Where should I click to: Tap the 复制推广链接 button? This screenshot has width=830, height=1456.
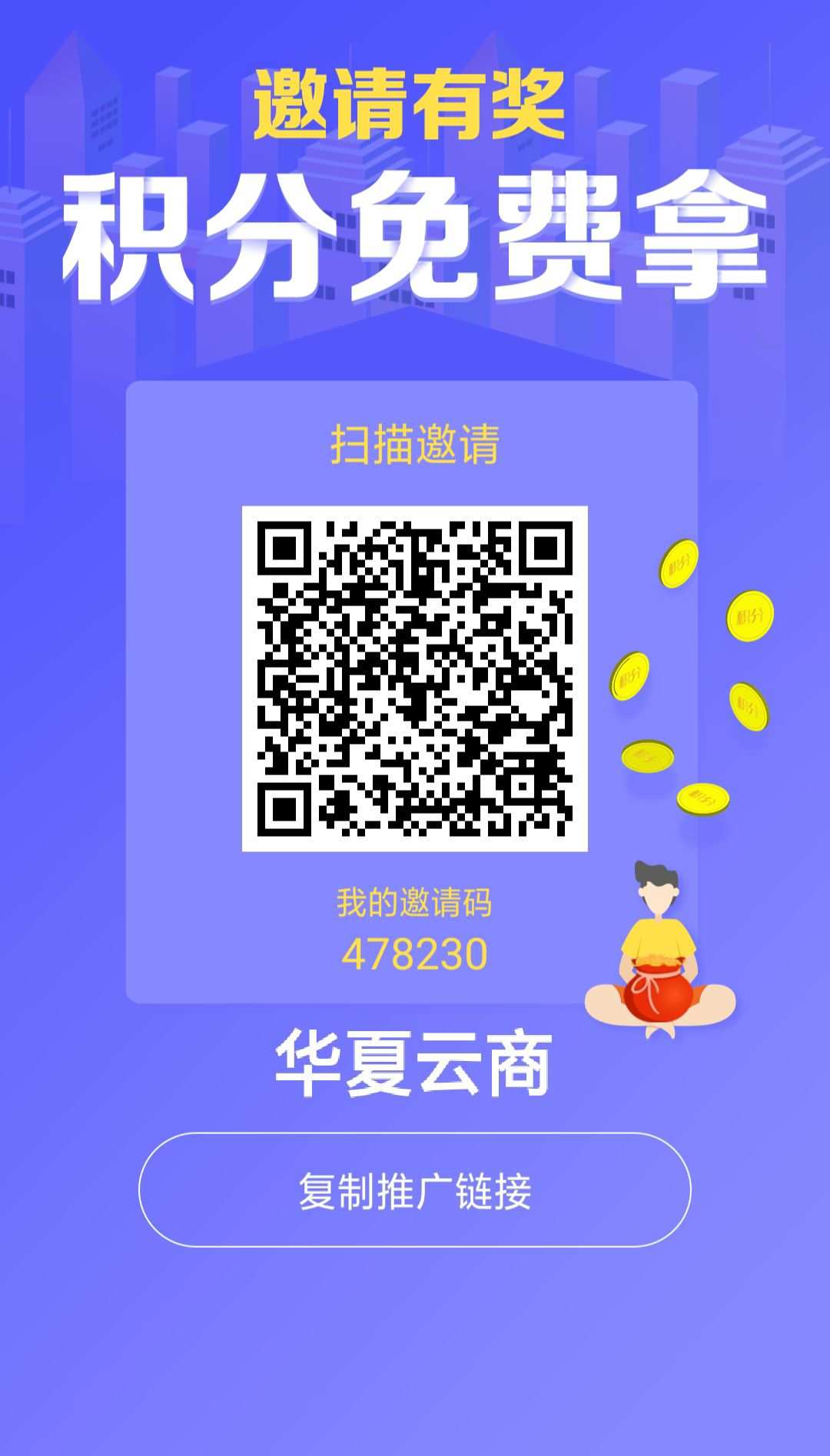coord(415,1190)
